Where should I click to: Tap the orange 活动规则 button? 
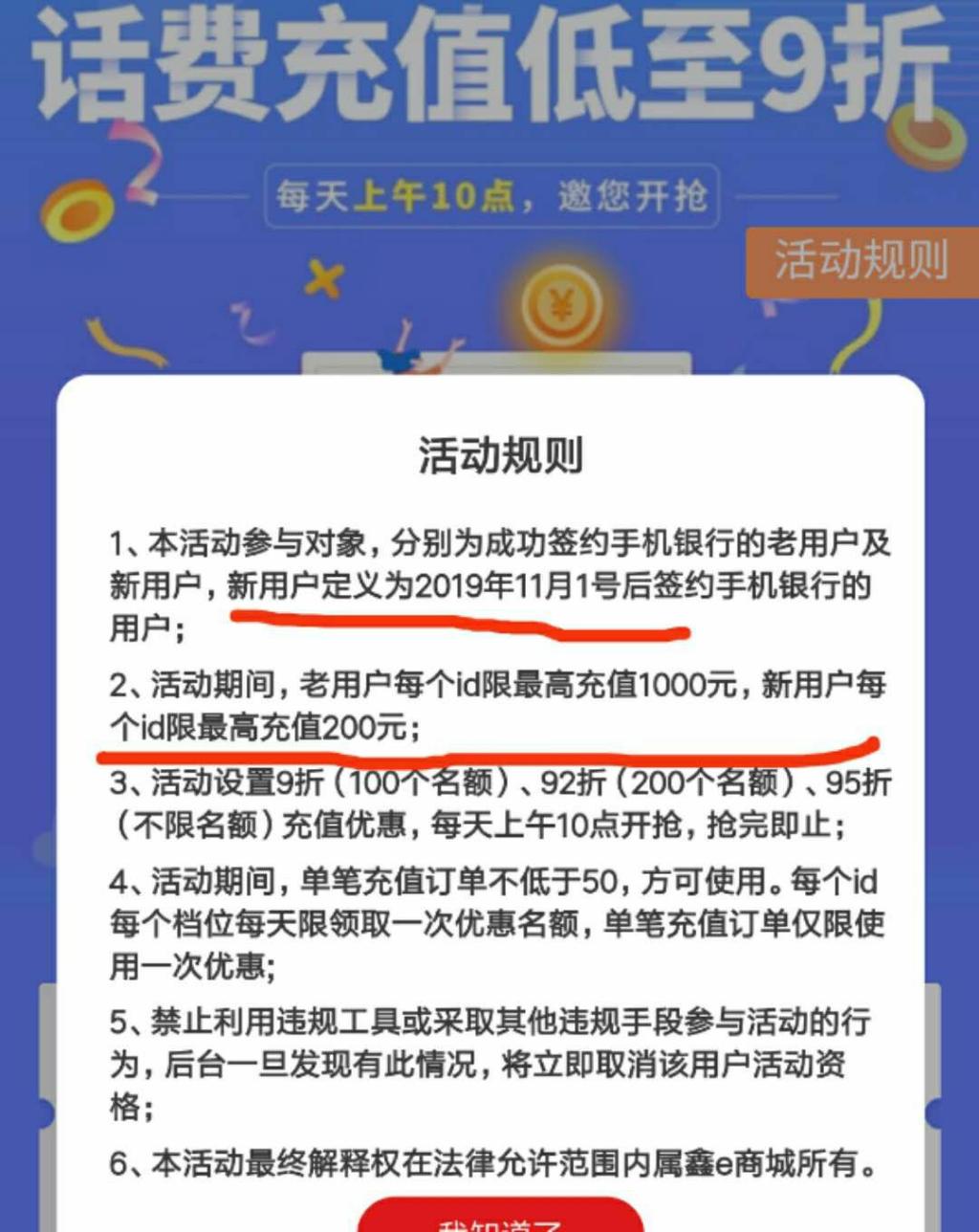861,261
